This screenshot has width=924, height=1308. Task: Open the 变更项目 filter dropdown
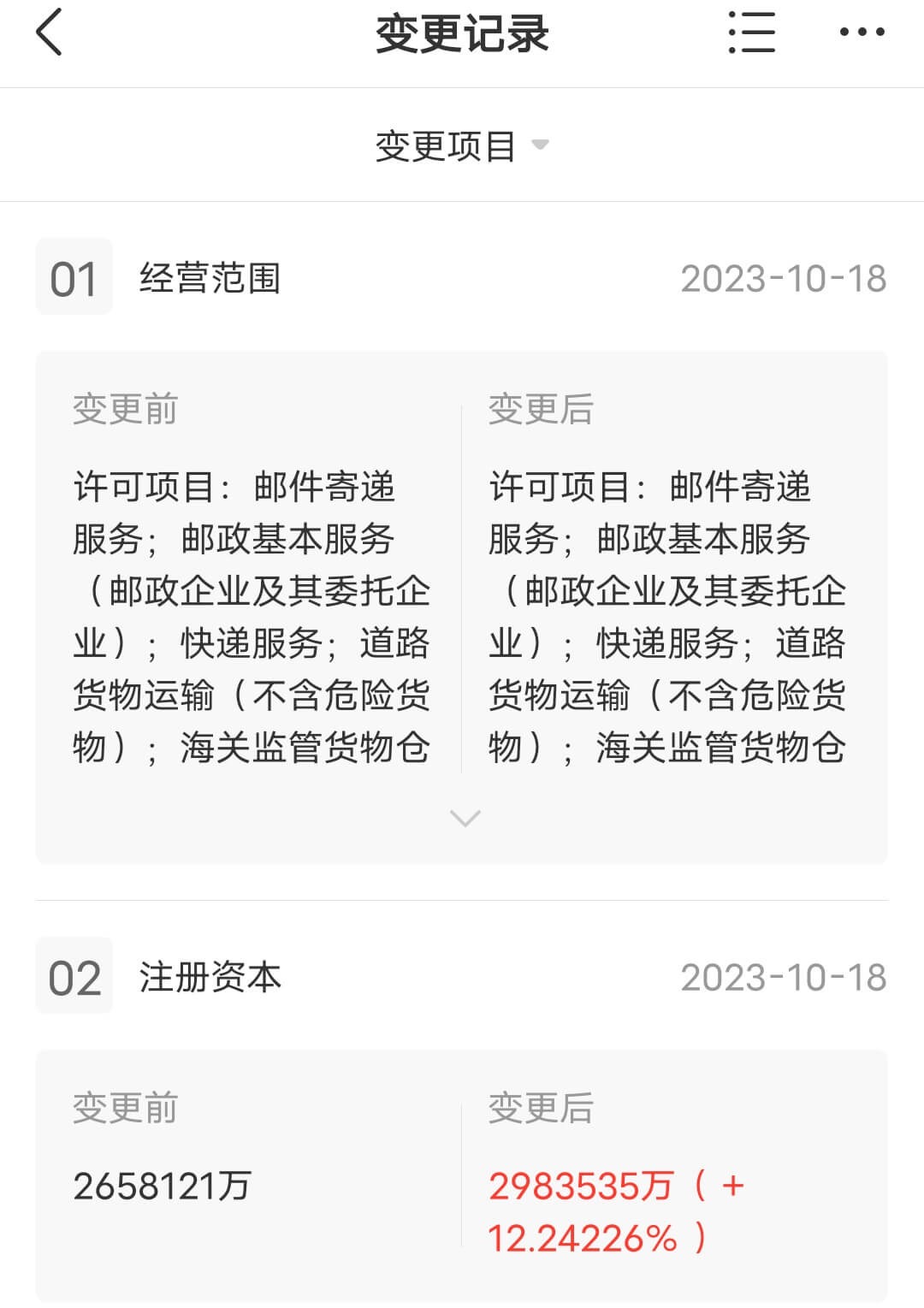pos(462,145)
